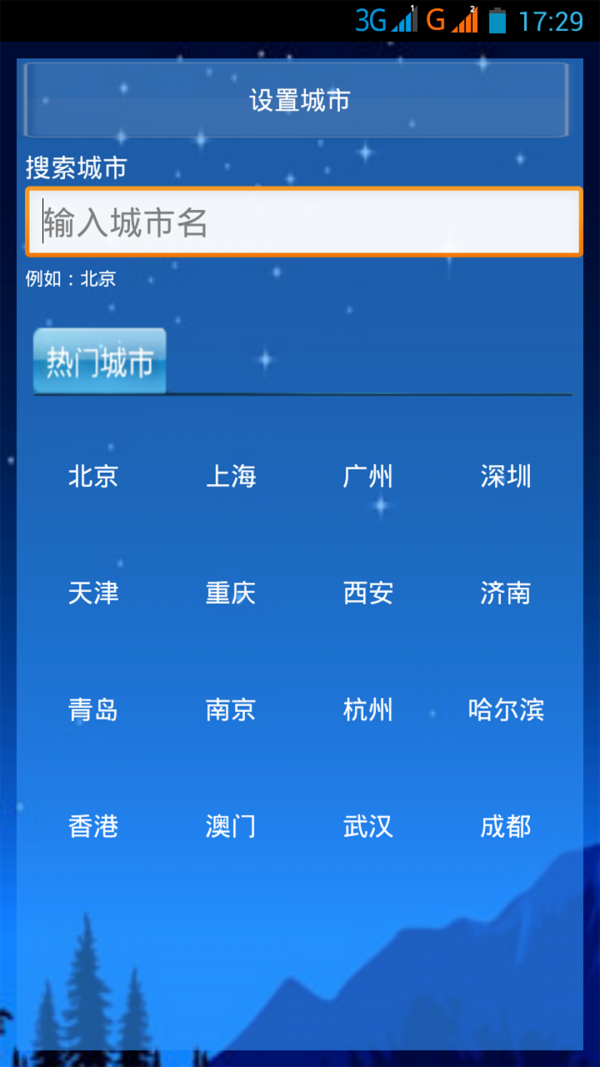Choose 北京 as the city
Viewport: 600px width, 1067px height.
(94, 476)
